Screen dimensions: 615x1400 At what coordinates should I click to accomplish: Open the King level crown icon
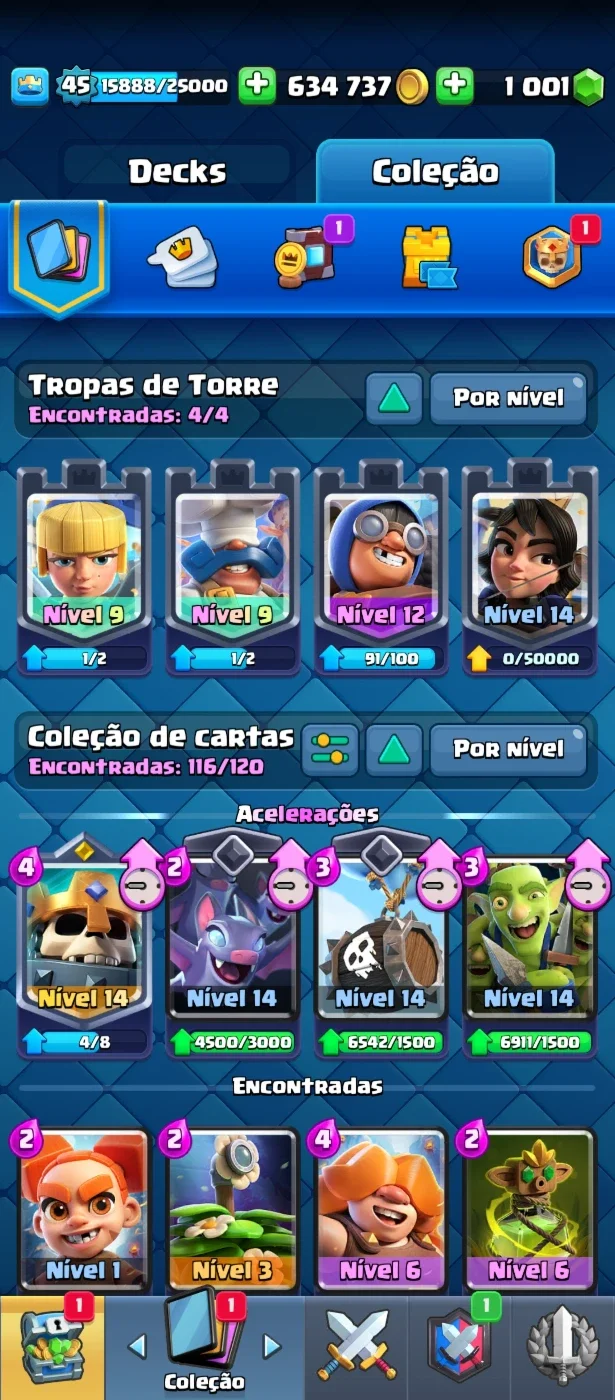coord(30,86)
